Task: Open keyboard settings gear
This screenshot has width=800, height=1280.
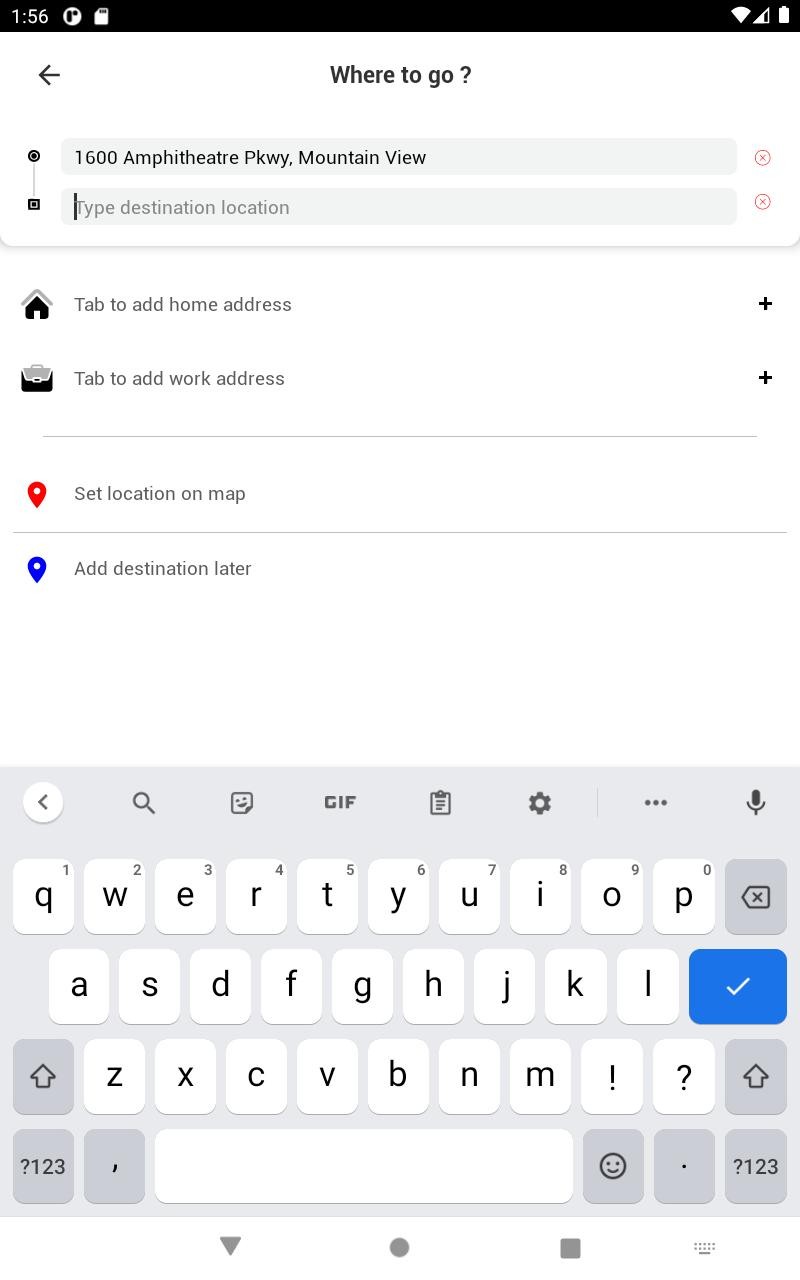Action: 540,802
